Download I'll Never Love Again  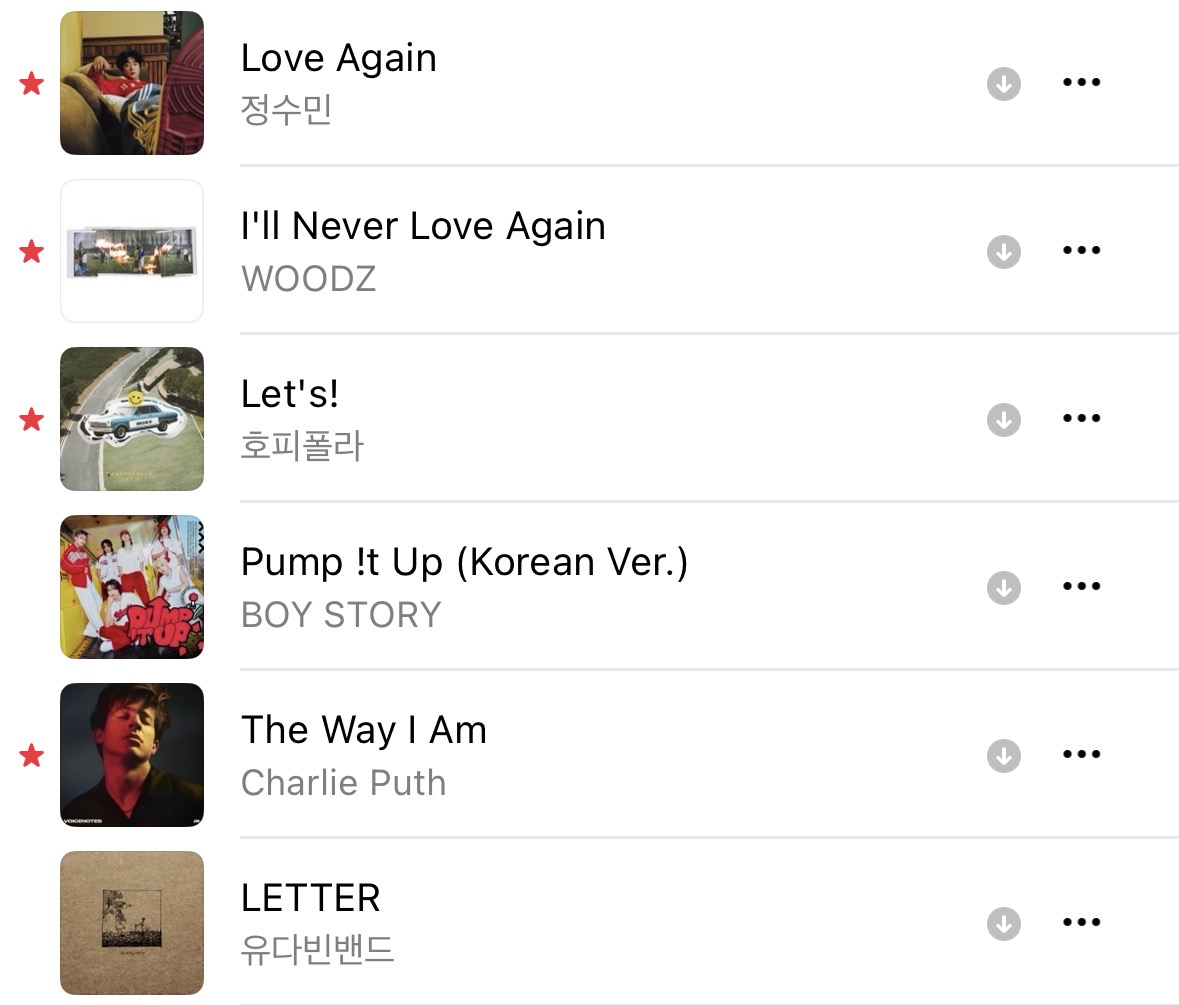[1004, 252]
